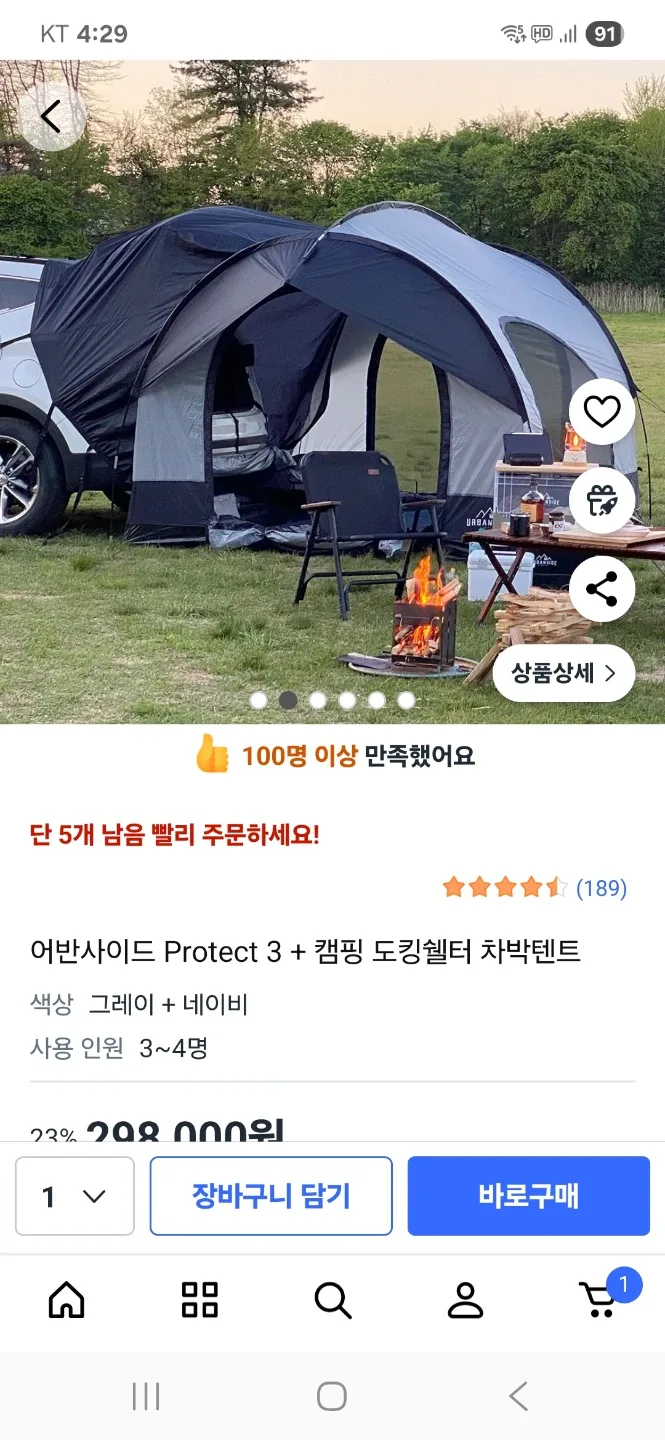This screenshot has height=1440, width=665.
Task: Buy now with 바로구매
Action: pos(528,1196)
